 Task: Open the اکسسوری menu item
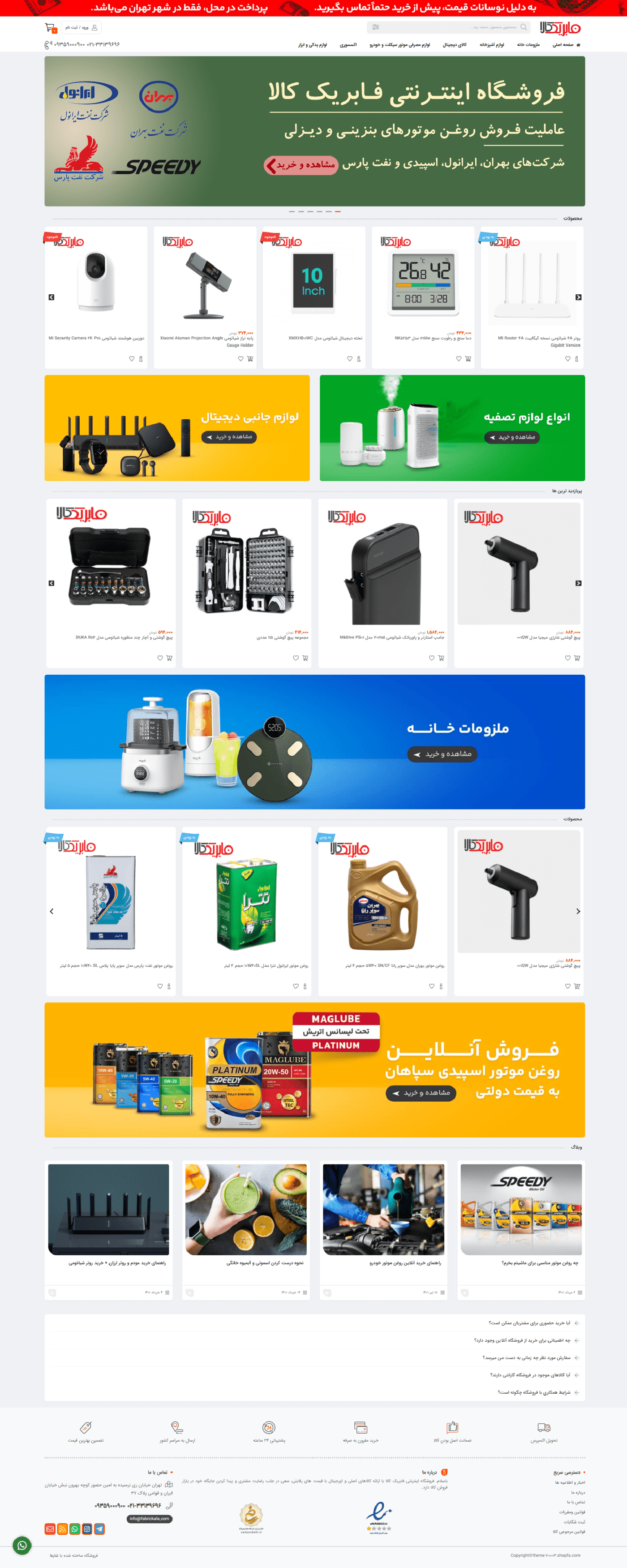(348, 45)
